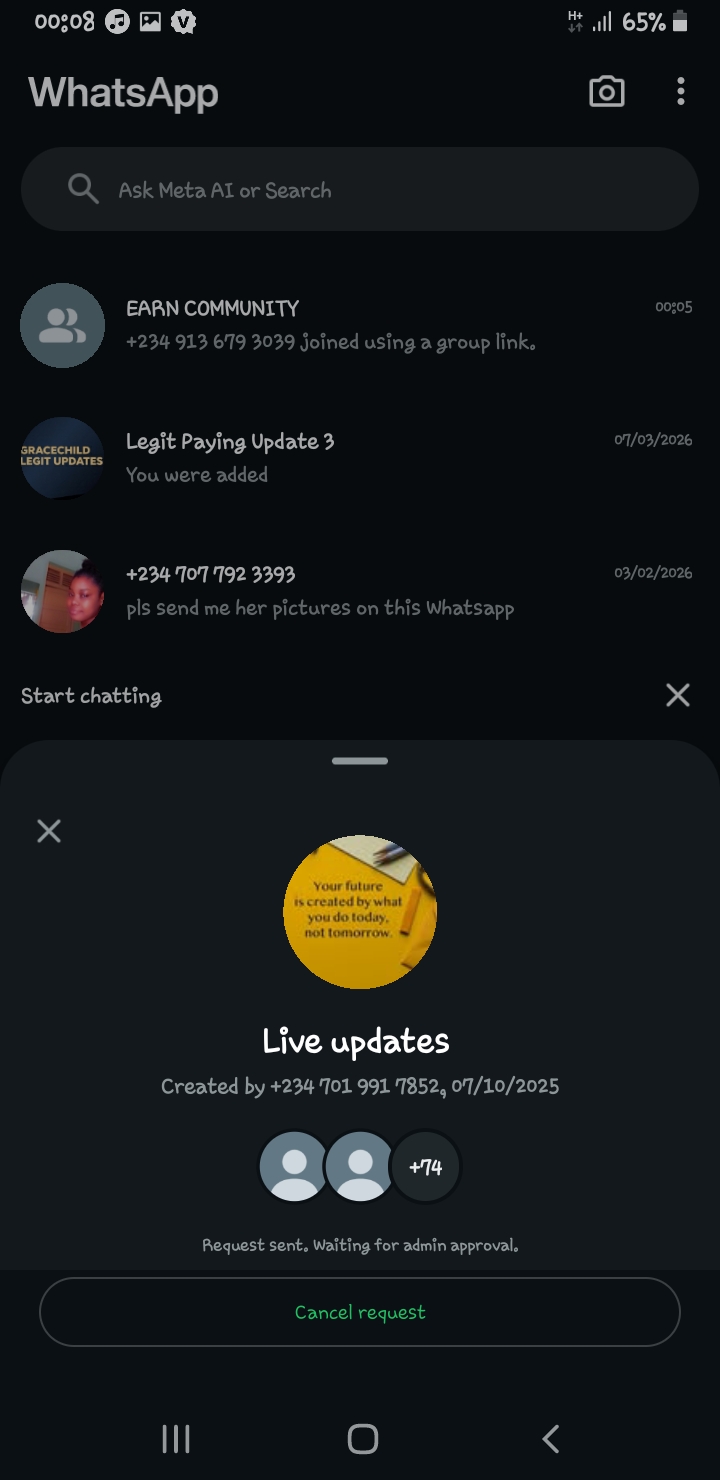Go back using the system back button
This screenshot has height=1480, width=720.
click(549, 1439)
